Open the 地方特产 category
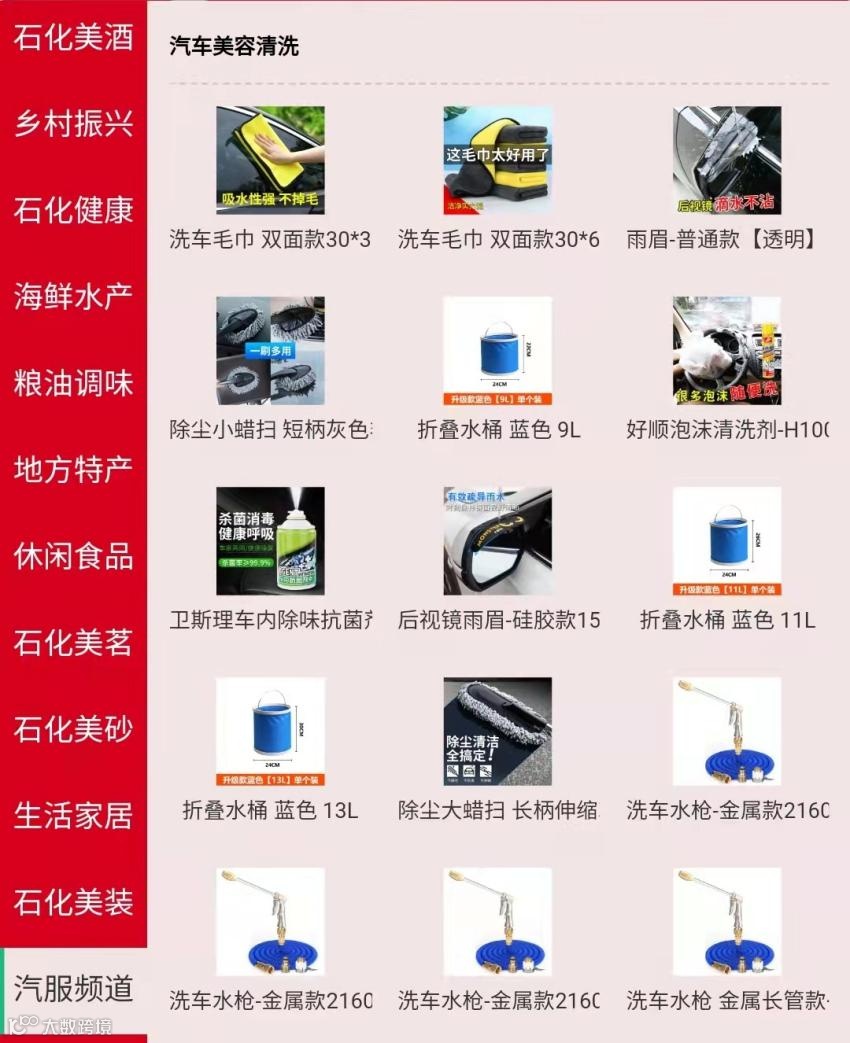This screenshot has height=1043, width=850. tap(73, 469)
